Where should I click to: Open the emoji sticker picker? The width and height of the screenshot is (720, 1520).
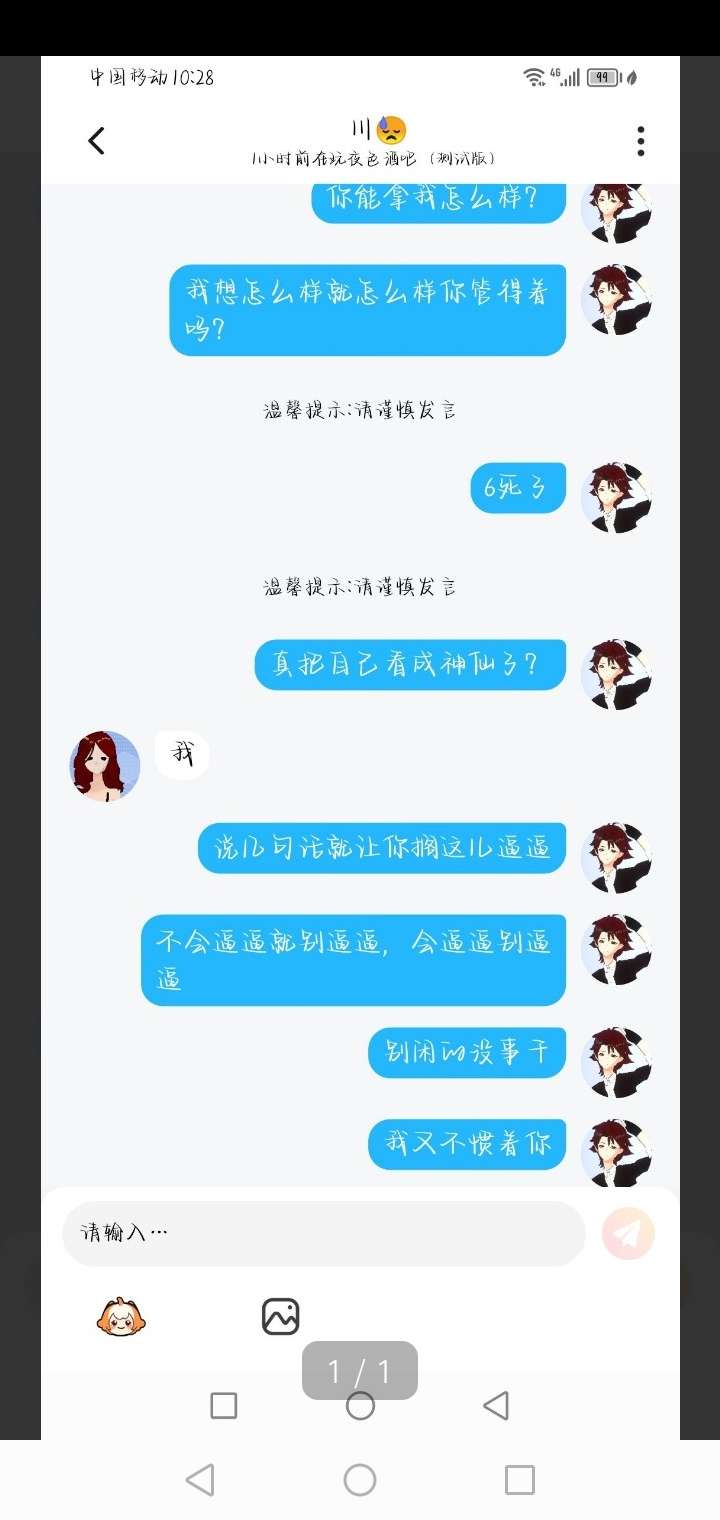120,1317
